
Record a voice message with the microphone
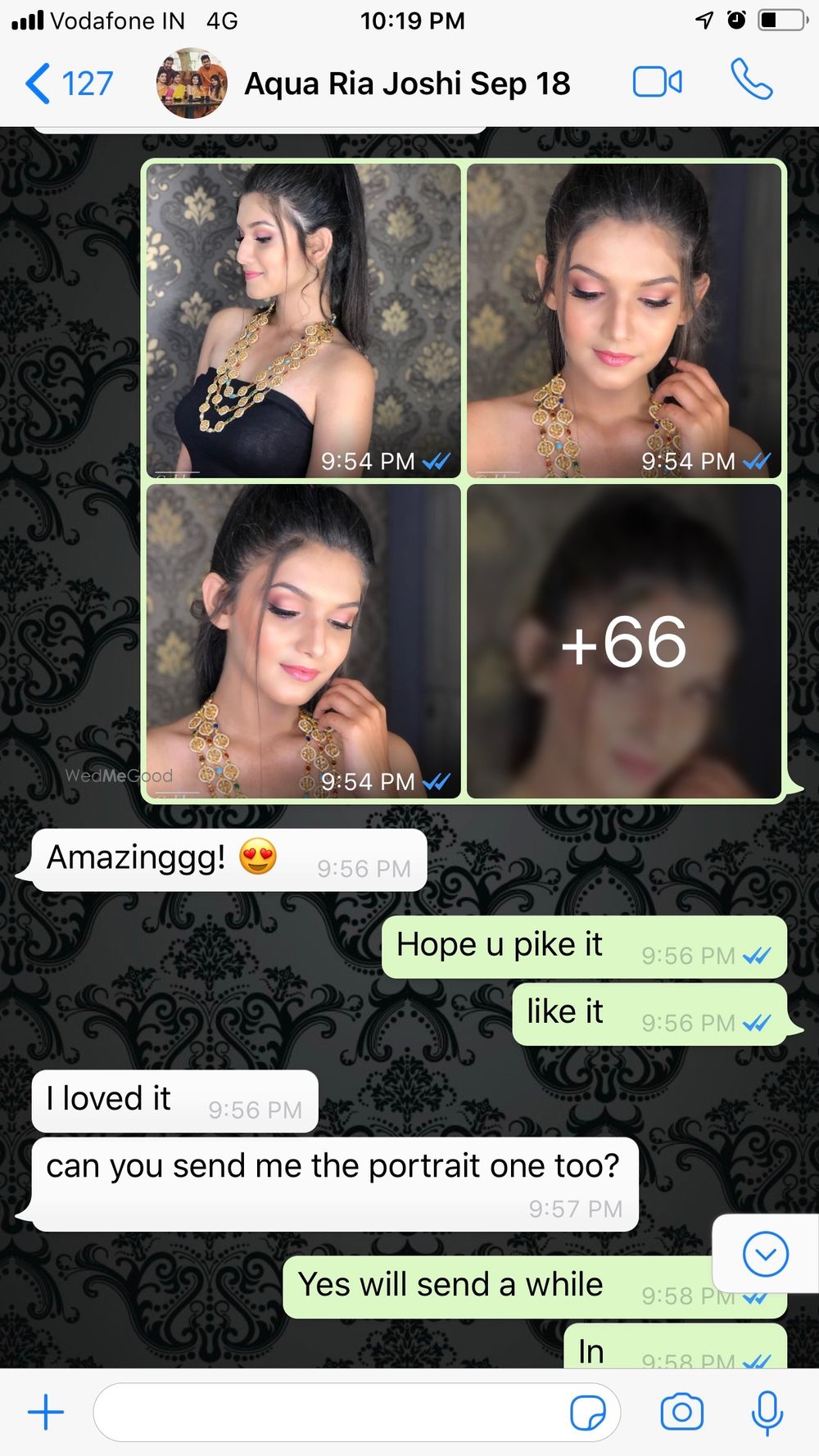click(767, 1413)
